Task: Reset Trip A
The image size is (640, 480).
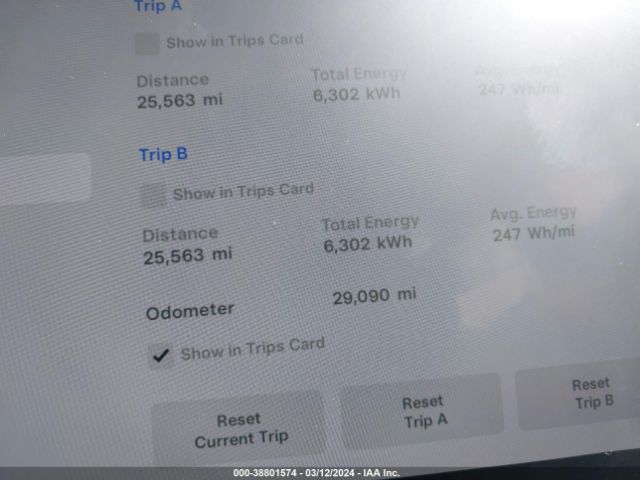Action: point(421,411)
